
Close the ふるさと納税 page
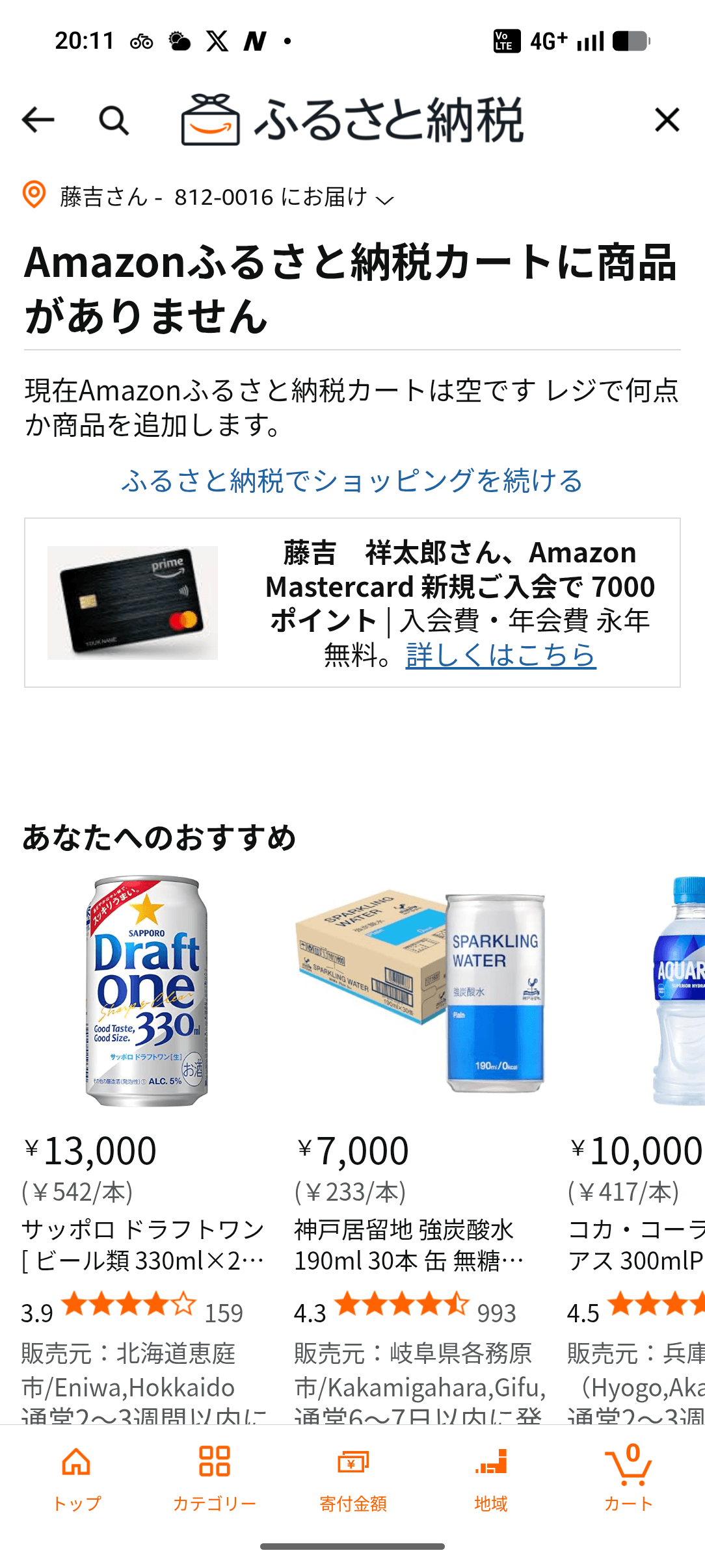coord(667,120)
